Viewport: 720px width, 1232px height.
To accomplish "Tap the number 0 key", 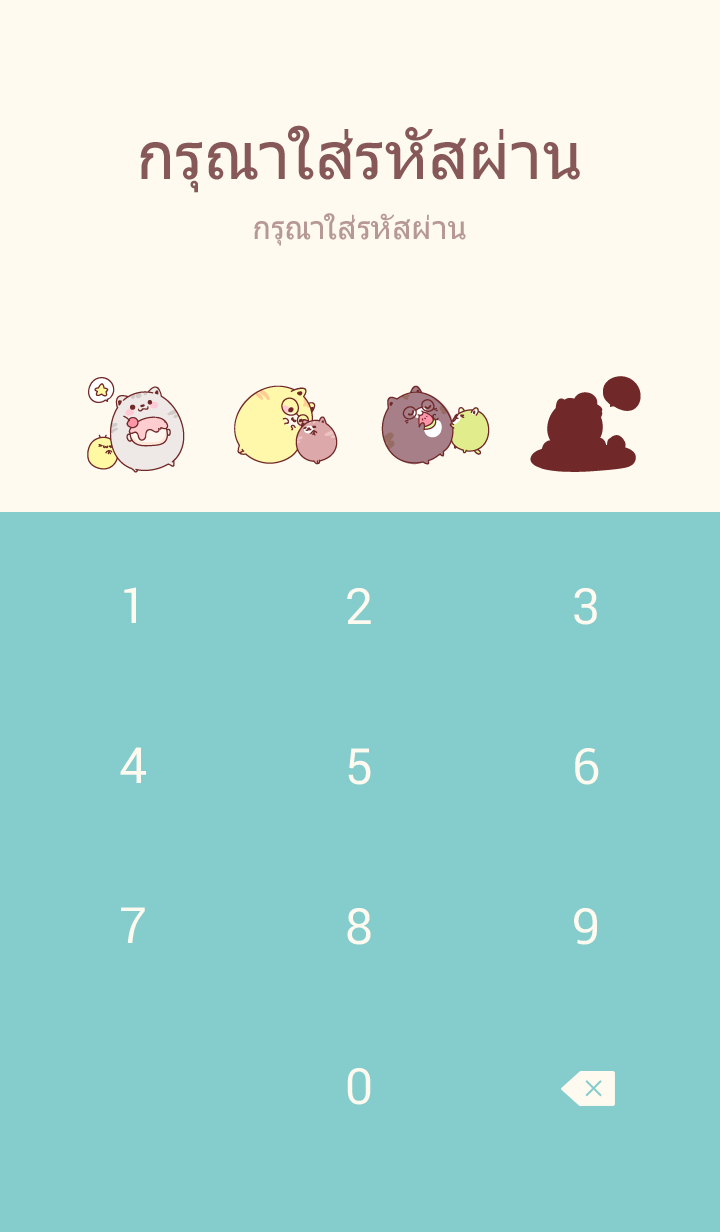I will [359, 1087].
